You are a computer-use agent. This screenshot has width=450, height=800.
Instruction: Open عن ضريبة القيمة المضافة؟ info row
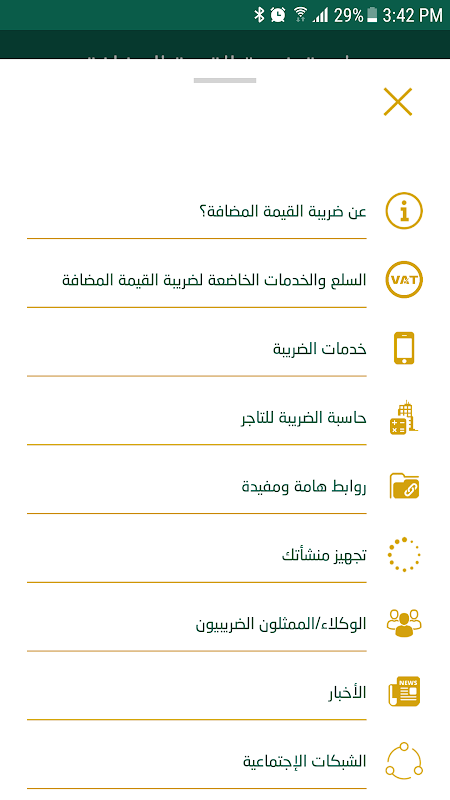tap(225, 211)
